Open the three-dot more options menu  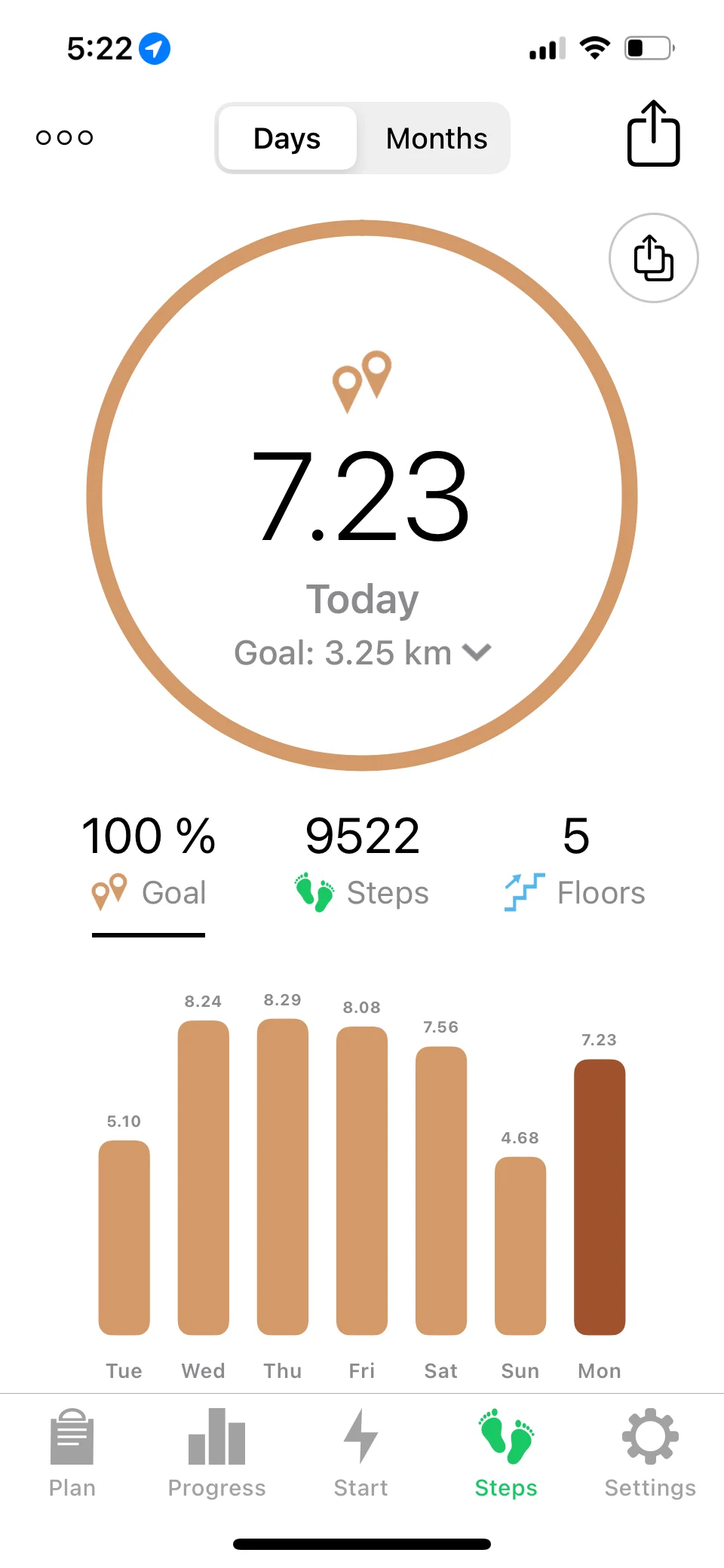pyautogui.click(x=65, y=137)
